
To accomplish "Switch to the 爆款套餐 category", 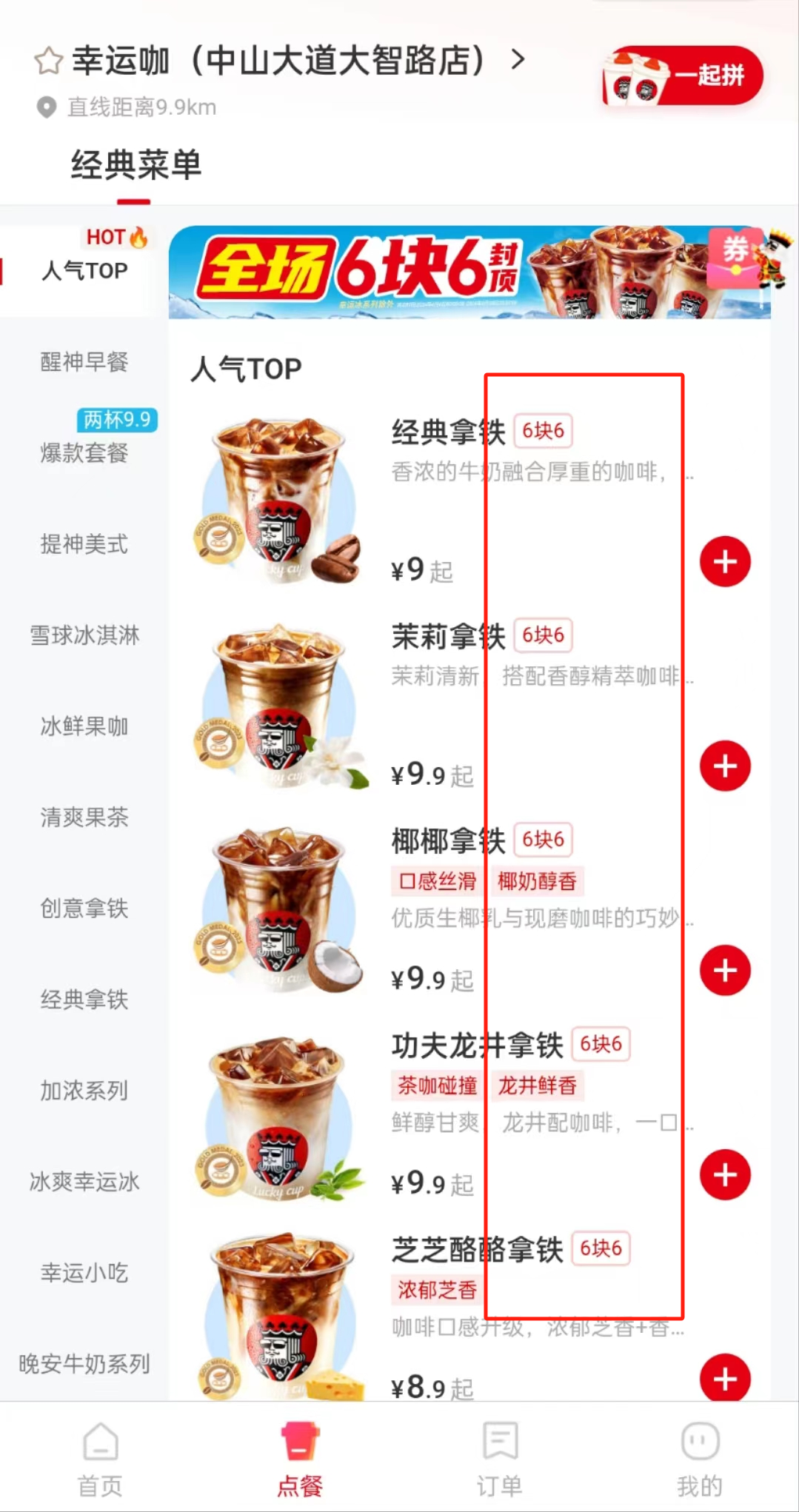I will pos(84,452).
